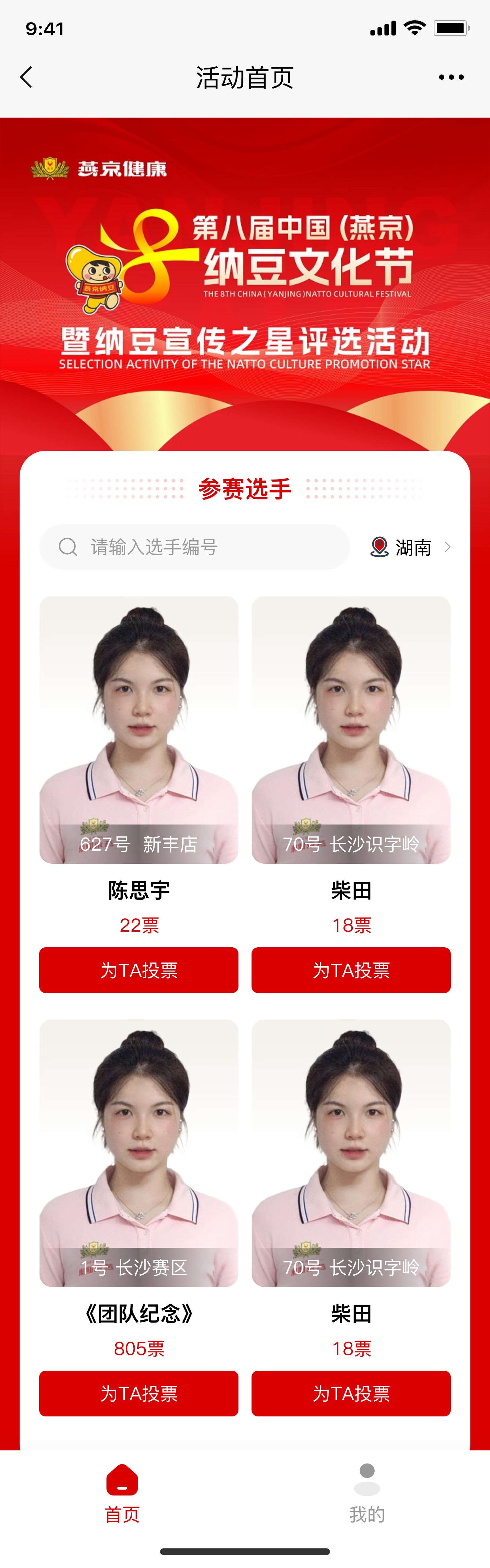Open the three-dot overflow menu
Screen dimensions: 490x1568
pos(451,77)
